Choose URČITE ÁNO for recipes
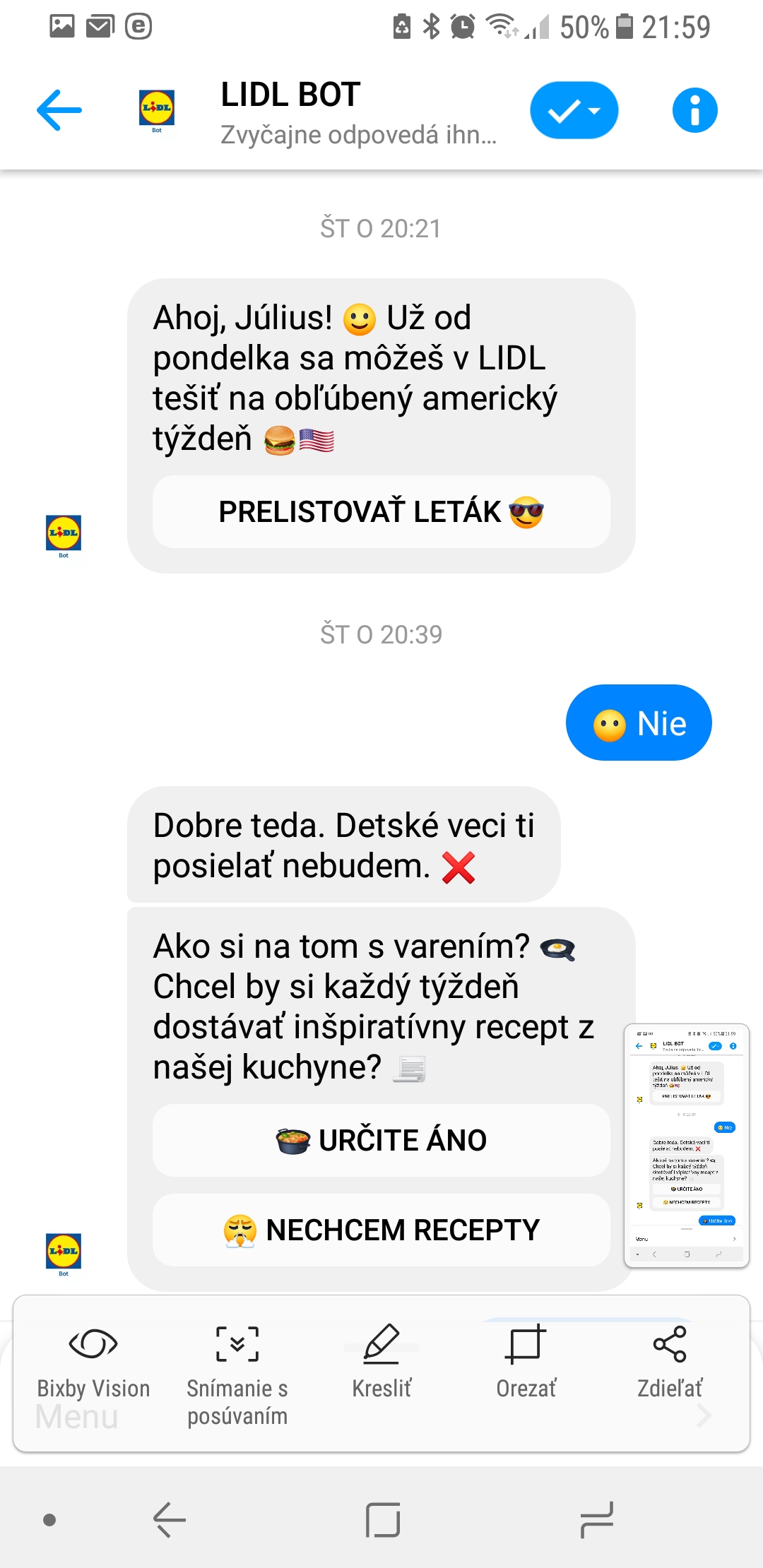Screen dimensions: 763x1568 click(381, 1140)
